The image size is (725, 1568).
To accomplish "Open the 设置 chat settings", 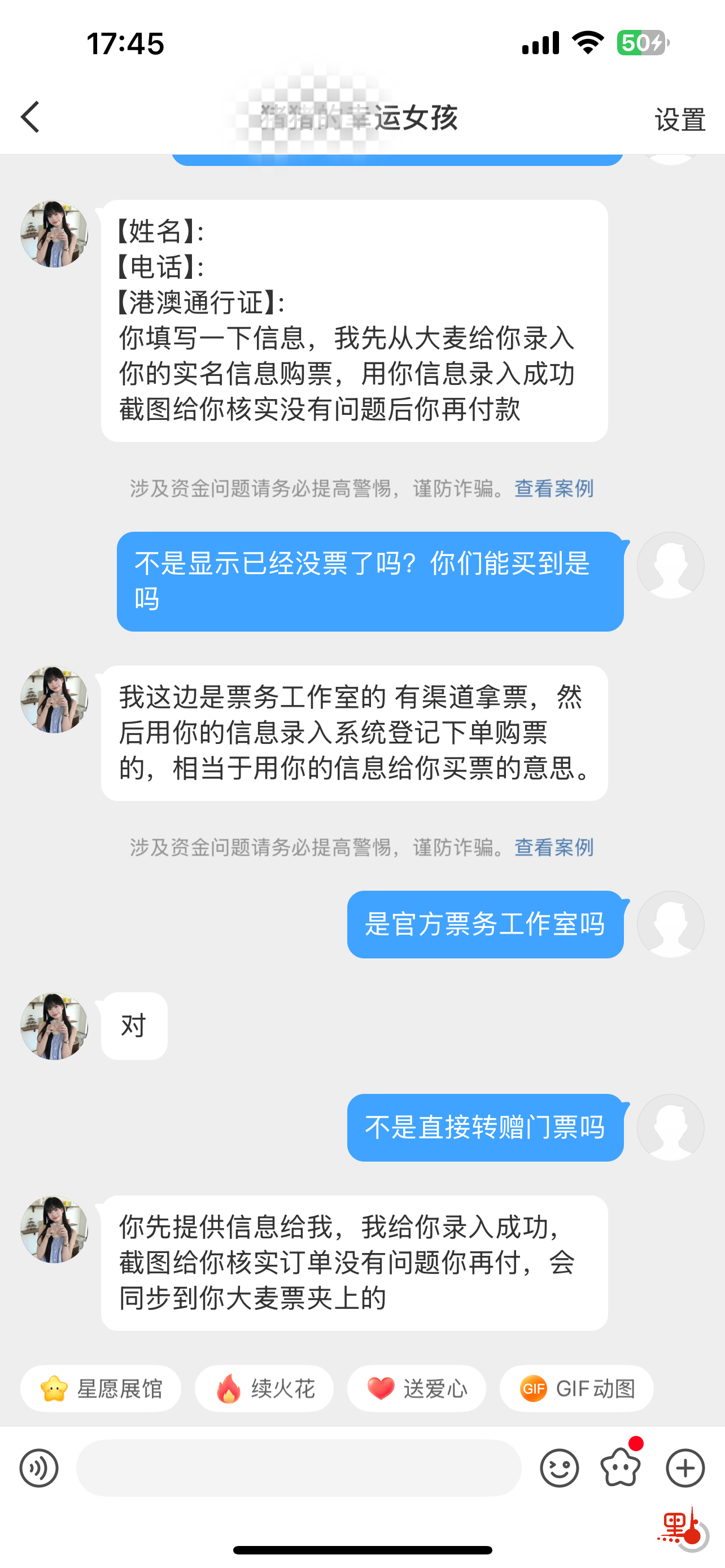I will click(679, 119).
